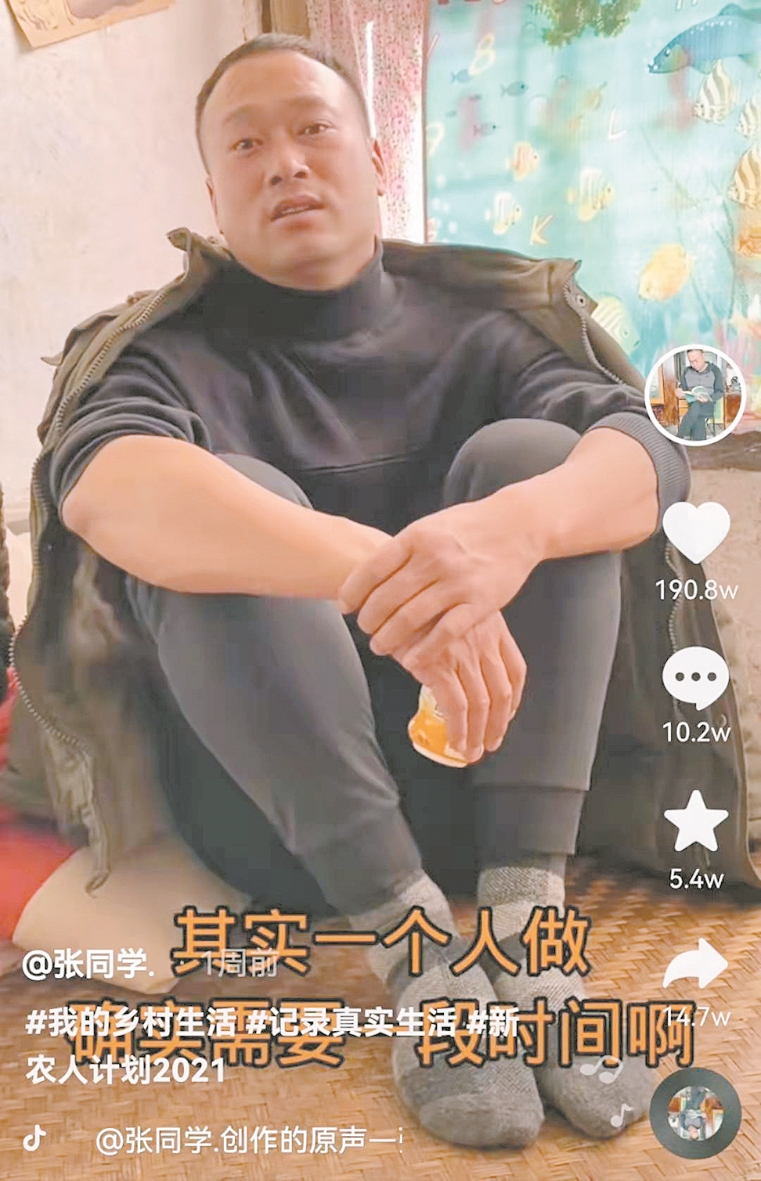Open the @张同学. username link
The height and width of the screenshot is (1181, 761).
point(88,966)
